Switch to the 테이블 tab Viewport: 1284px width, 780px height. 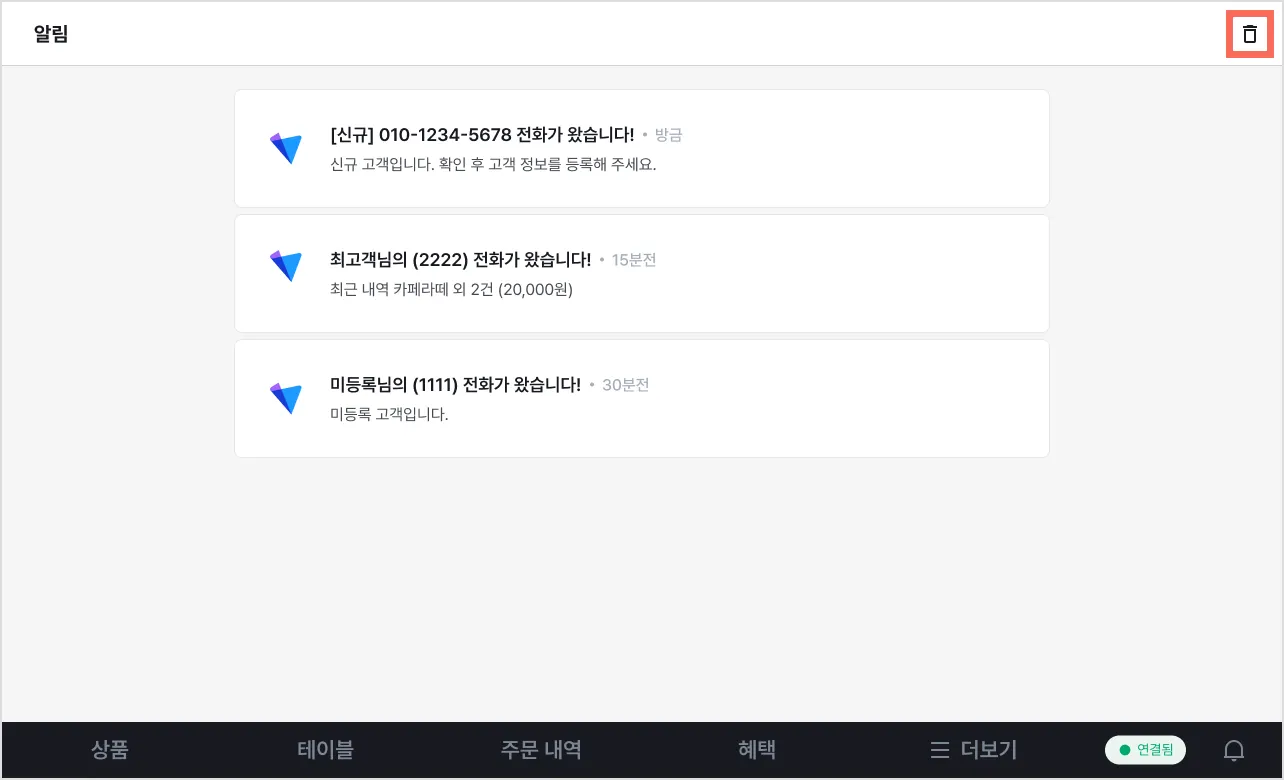coord(325,749)
